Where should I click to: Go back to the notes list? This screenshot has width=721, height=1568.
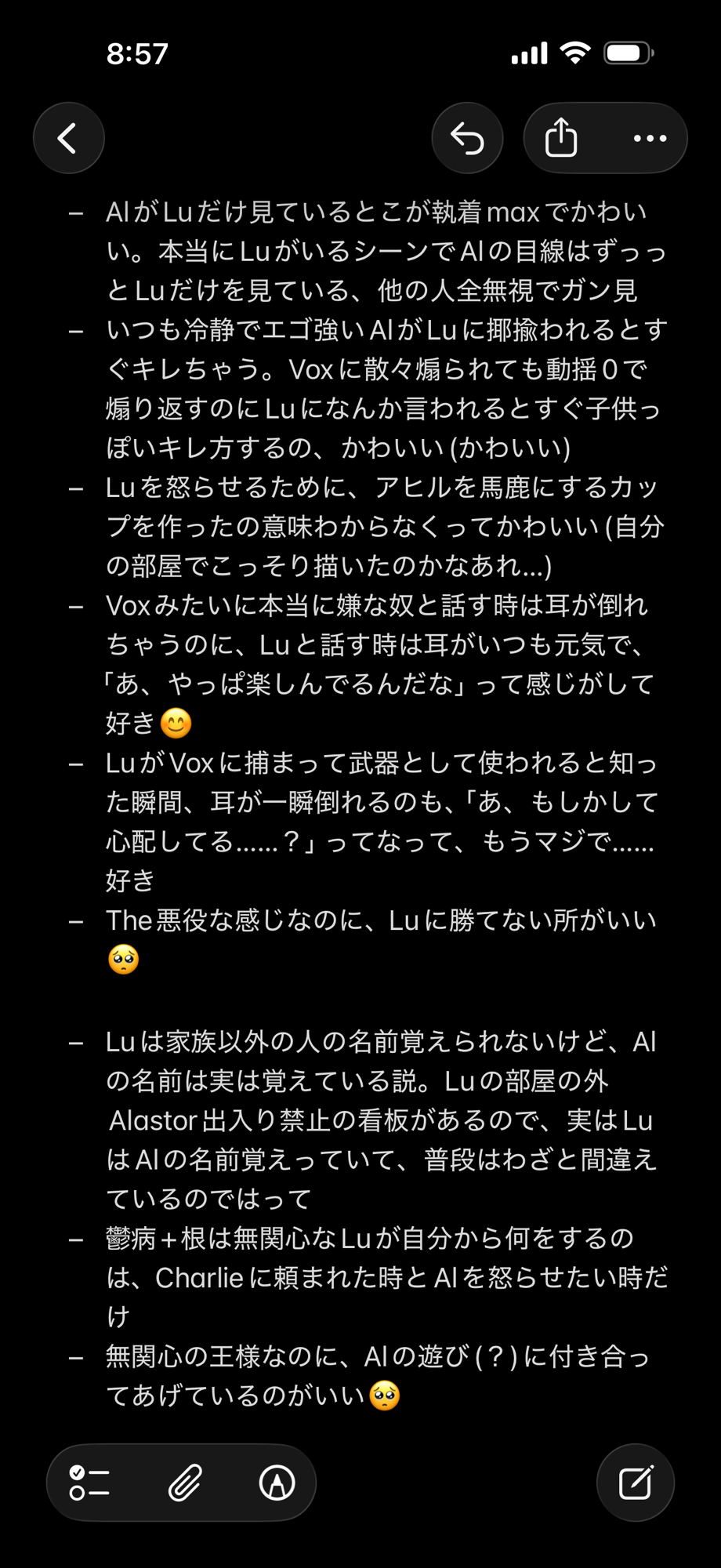click(x=69, y=138)
